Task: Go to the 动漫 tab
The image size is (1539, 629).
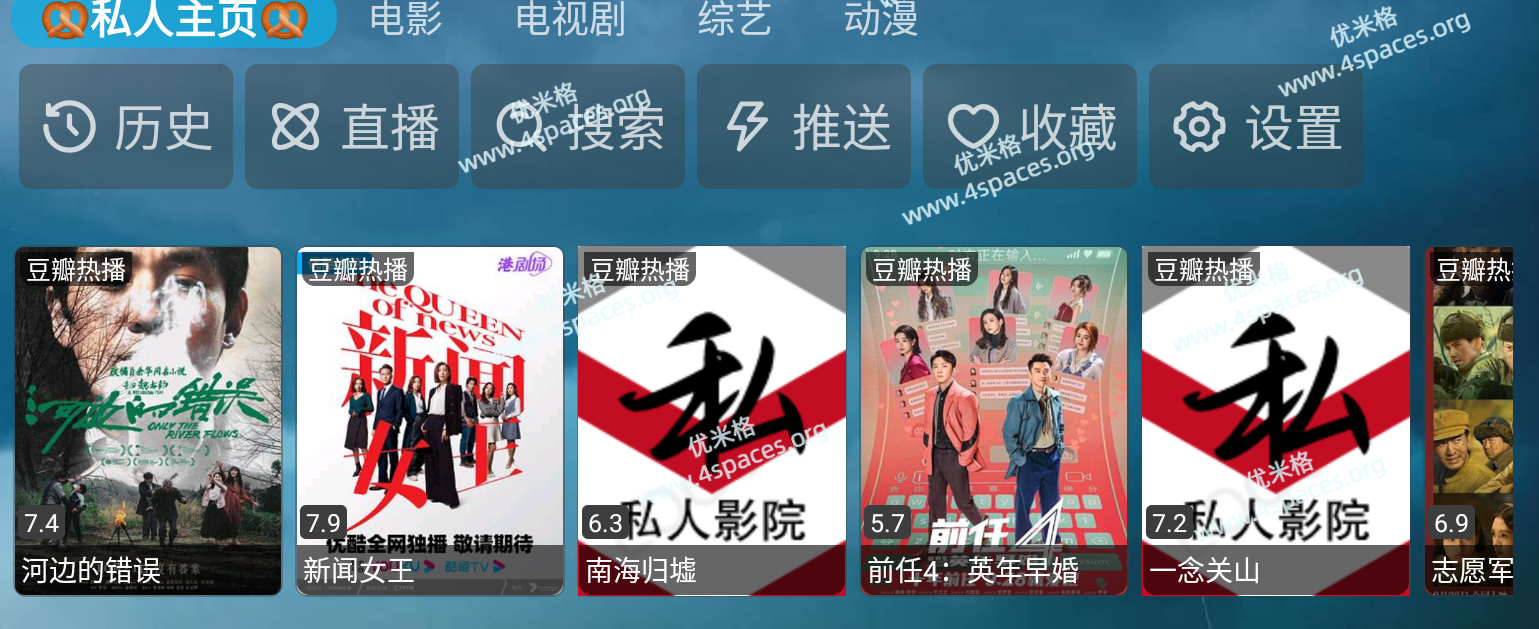Action: pos(880,19)
